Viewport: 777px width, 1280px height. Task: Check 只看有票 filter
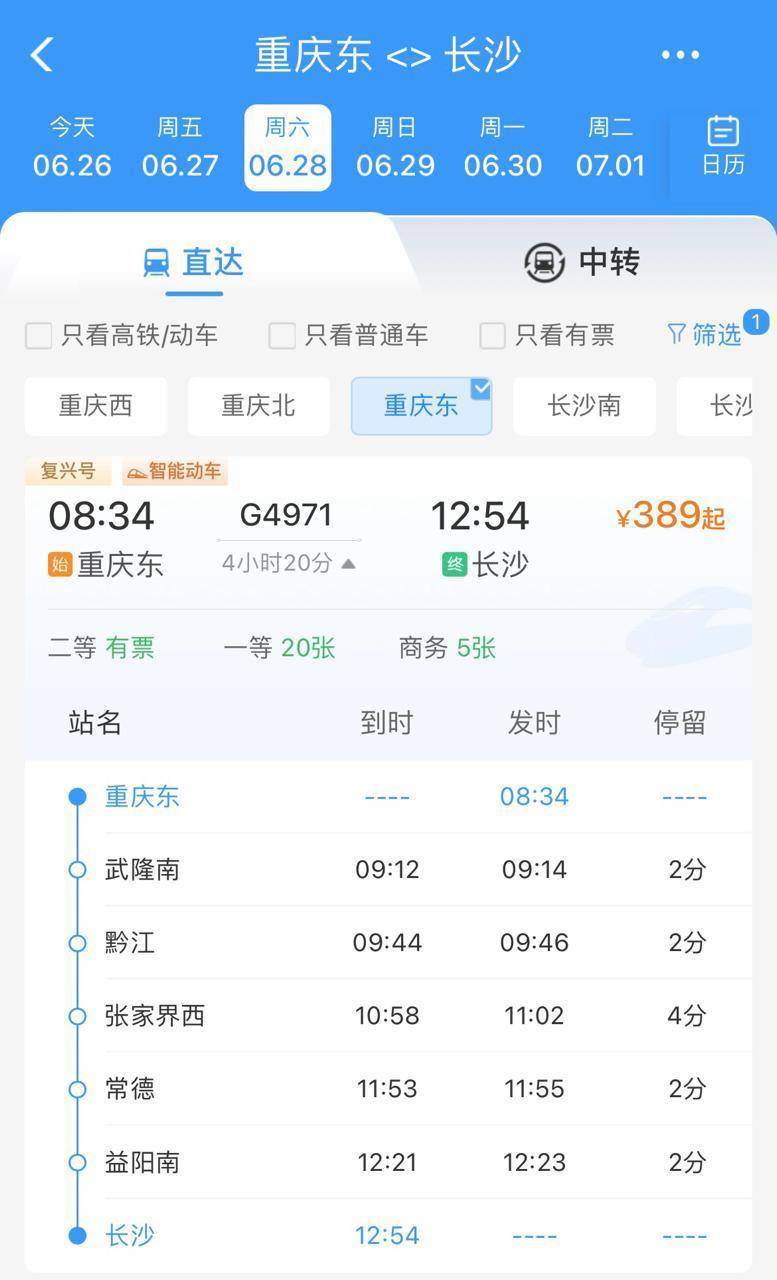point(547,335)
